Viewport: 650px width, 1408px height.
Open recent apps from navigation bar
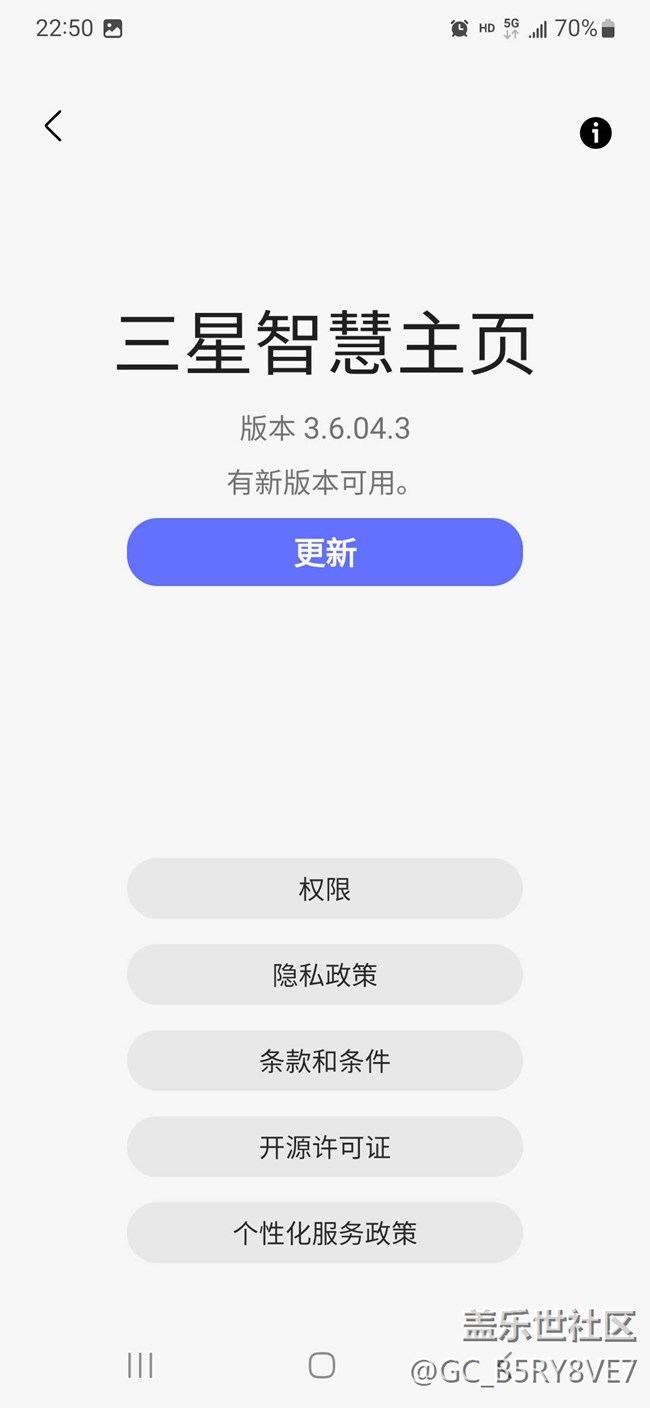pos(140,1365)
